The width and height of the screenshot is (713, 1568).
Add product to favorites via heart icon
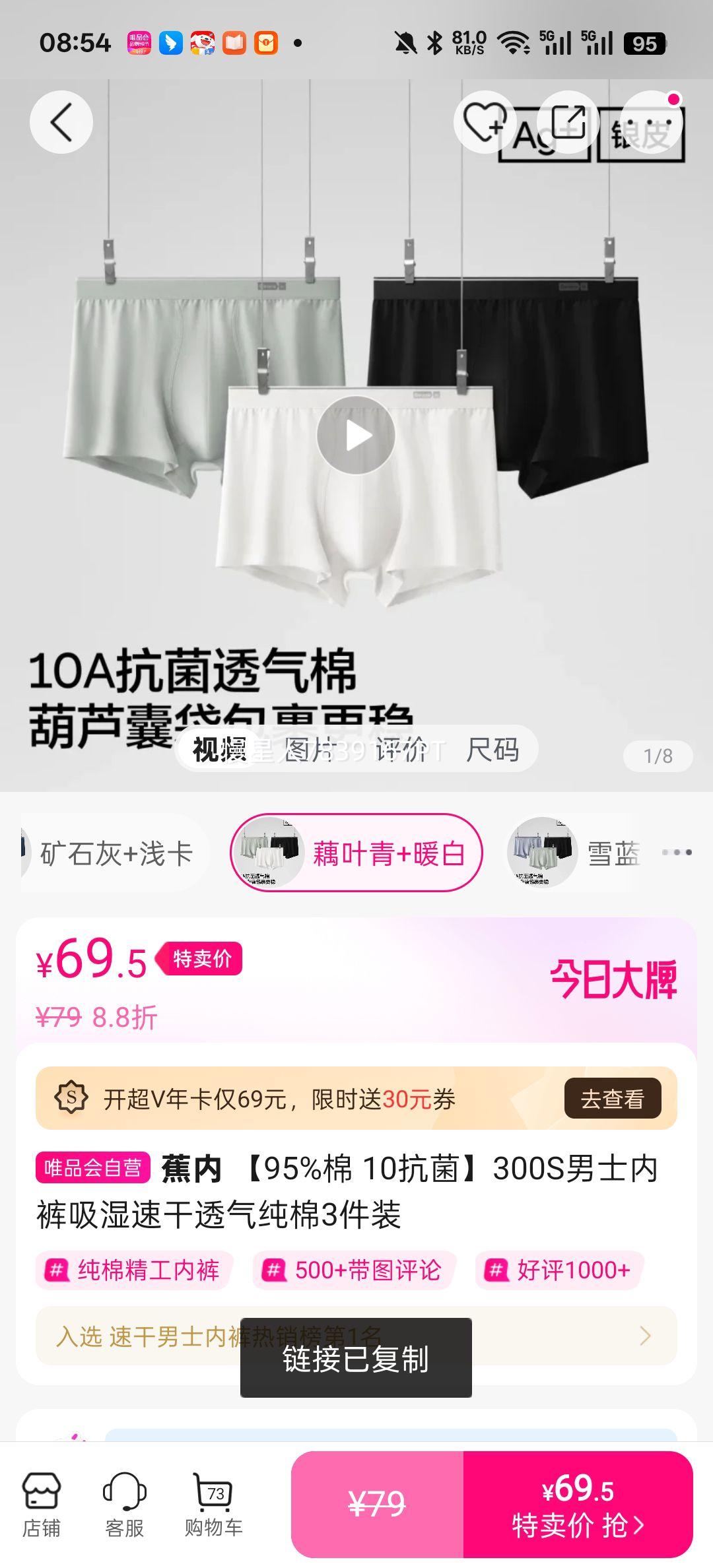(483, 121)
